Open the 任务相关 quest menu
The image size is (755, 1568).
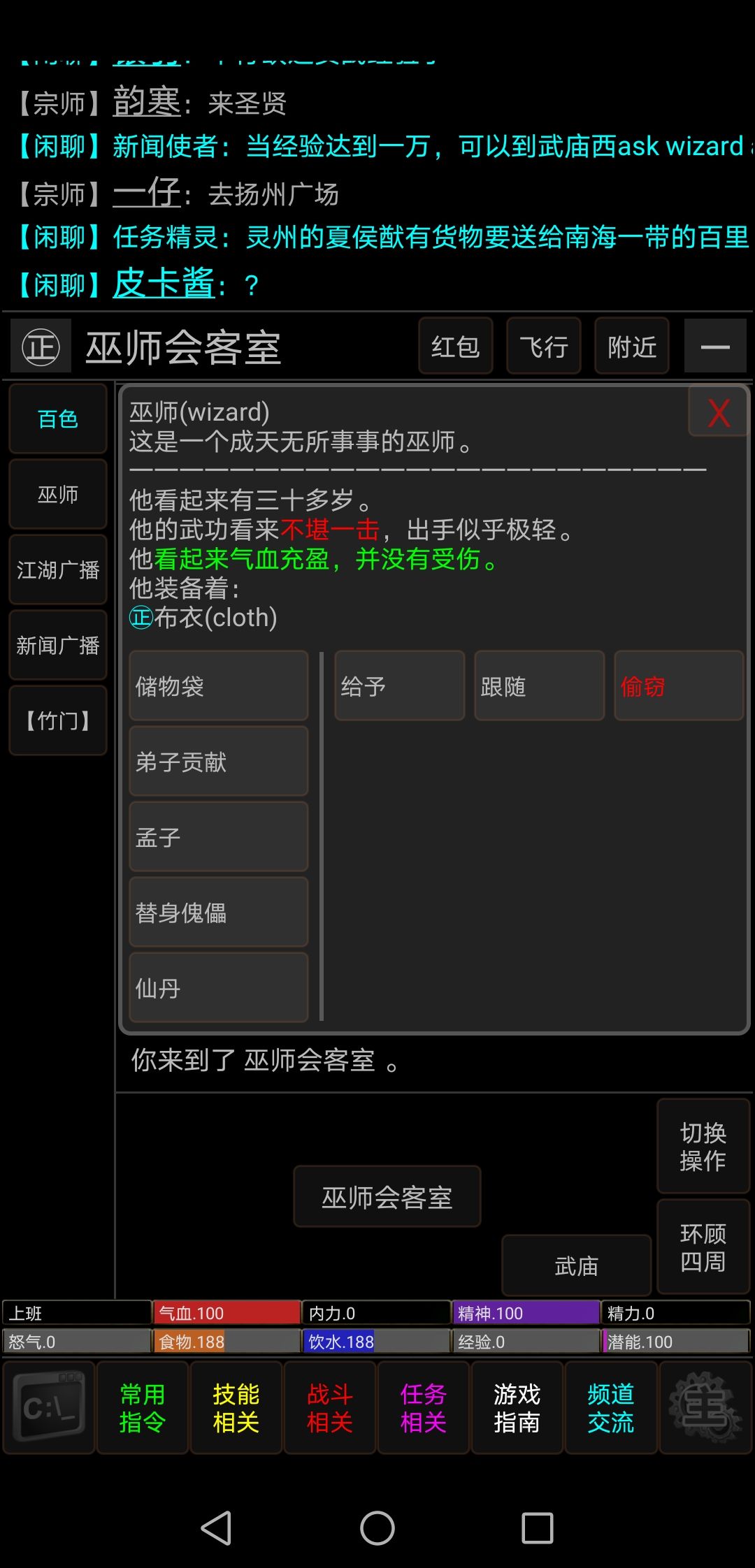click(423, 1408)
